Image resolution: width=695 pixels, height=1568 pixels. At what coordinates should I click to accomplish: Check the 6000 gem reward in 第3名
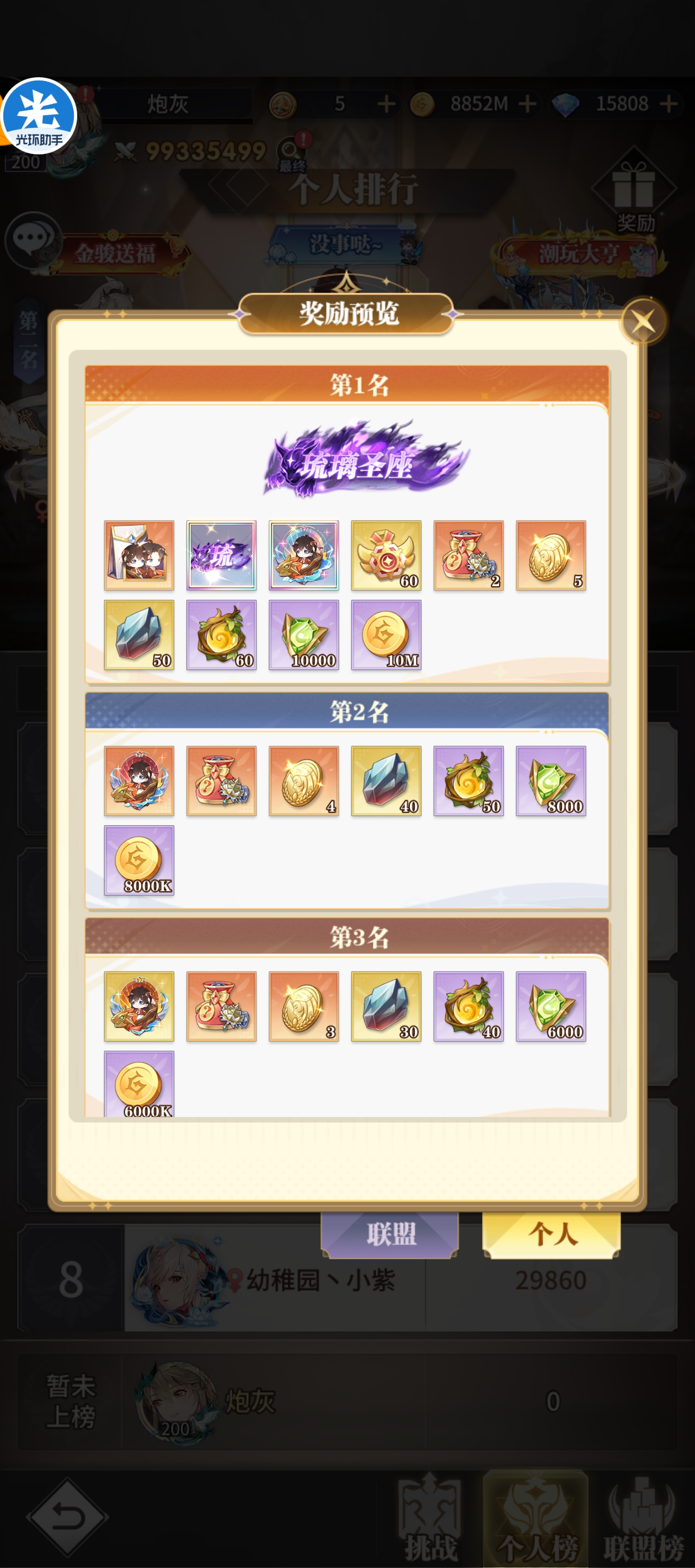[x=550, y=1006]
